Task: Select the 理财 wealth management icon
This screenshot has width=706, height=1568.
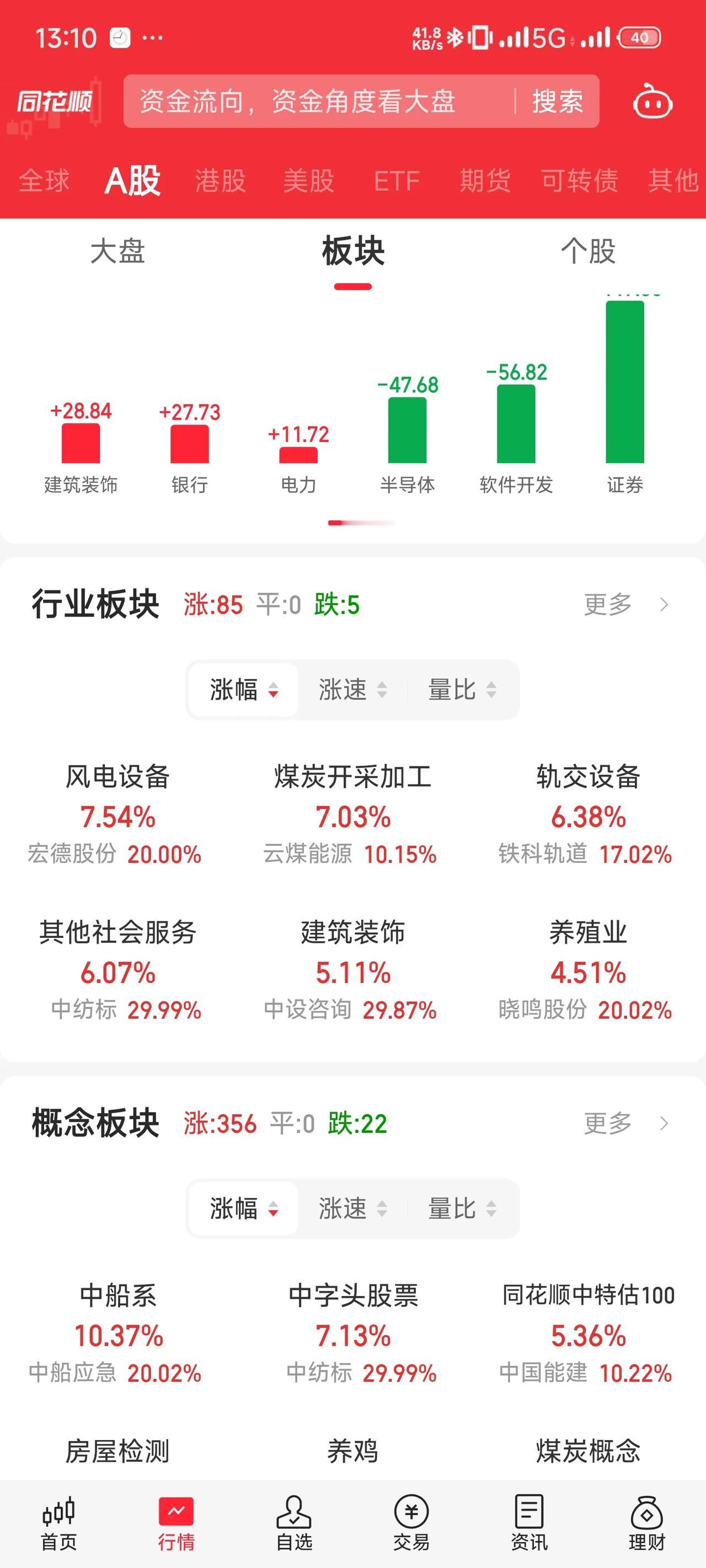Action: pyautogui.click(x=648, y=1516)
